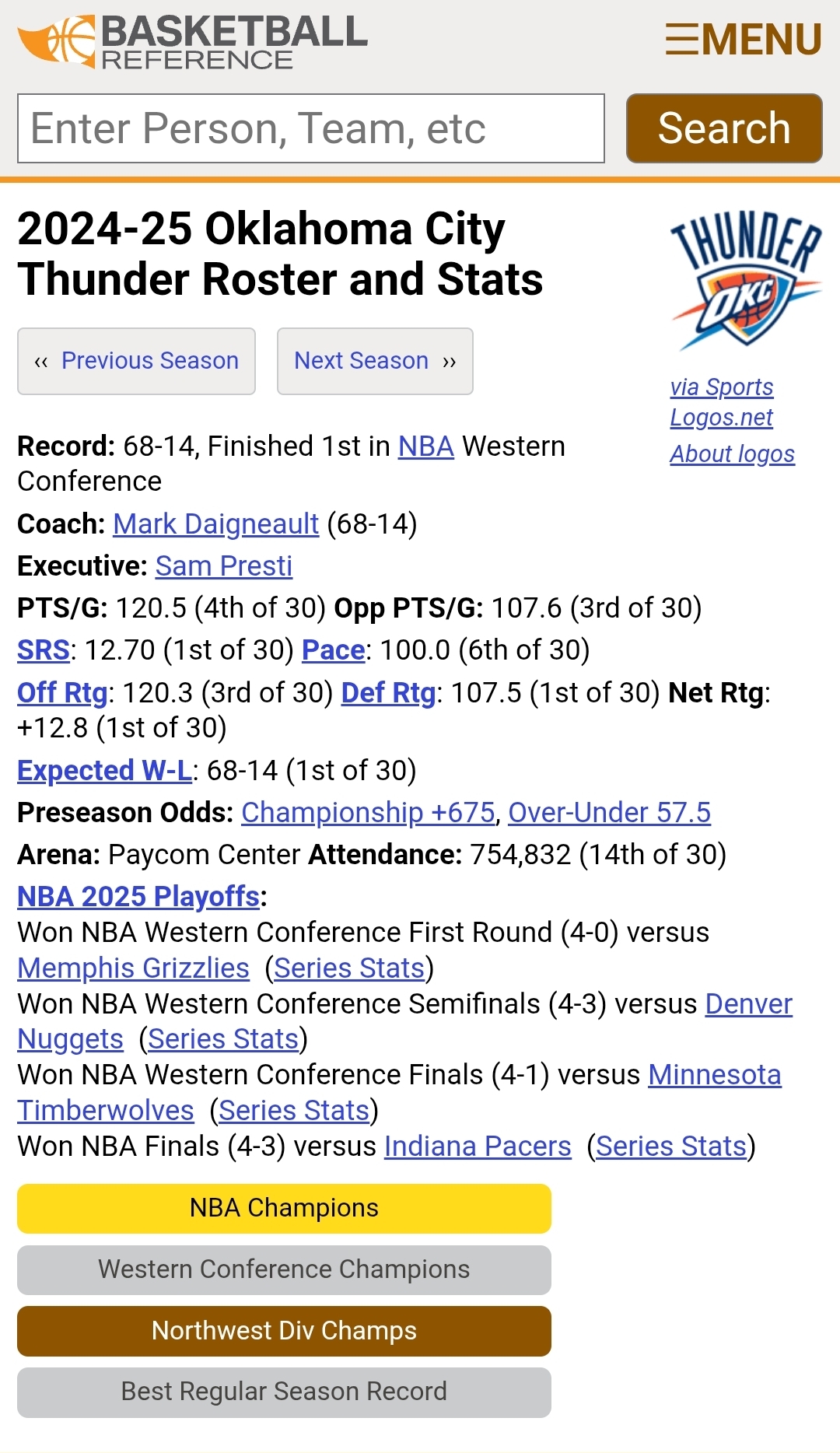Open Expected W-L explanation link
840x1453 pixels.
tap(105, 771)
